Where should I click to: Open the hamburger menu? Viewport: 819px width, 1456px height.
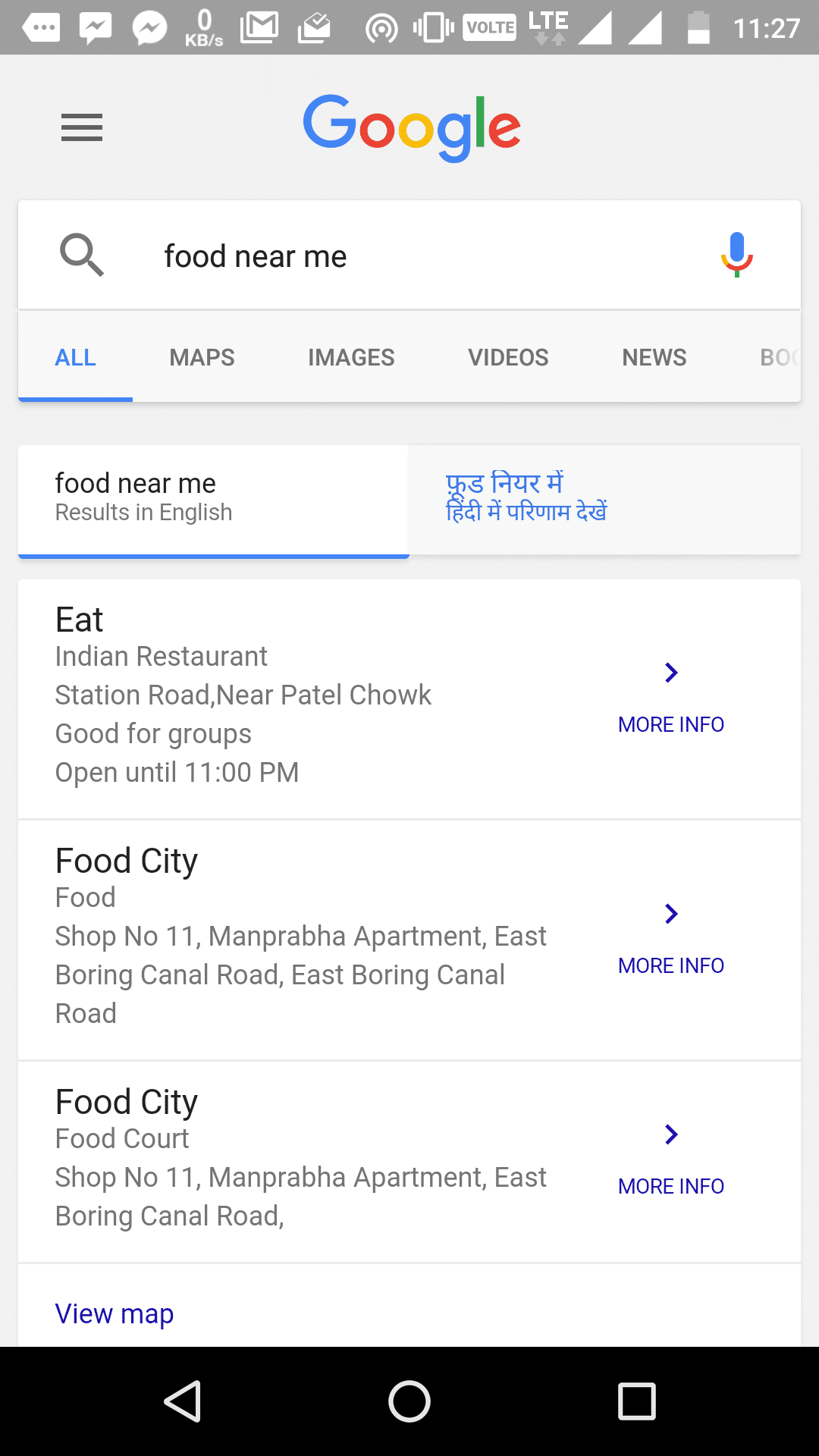(82, 127)
